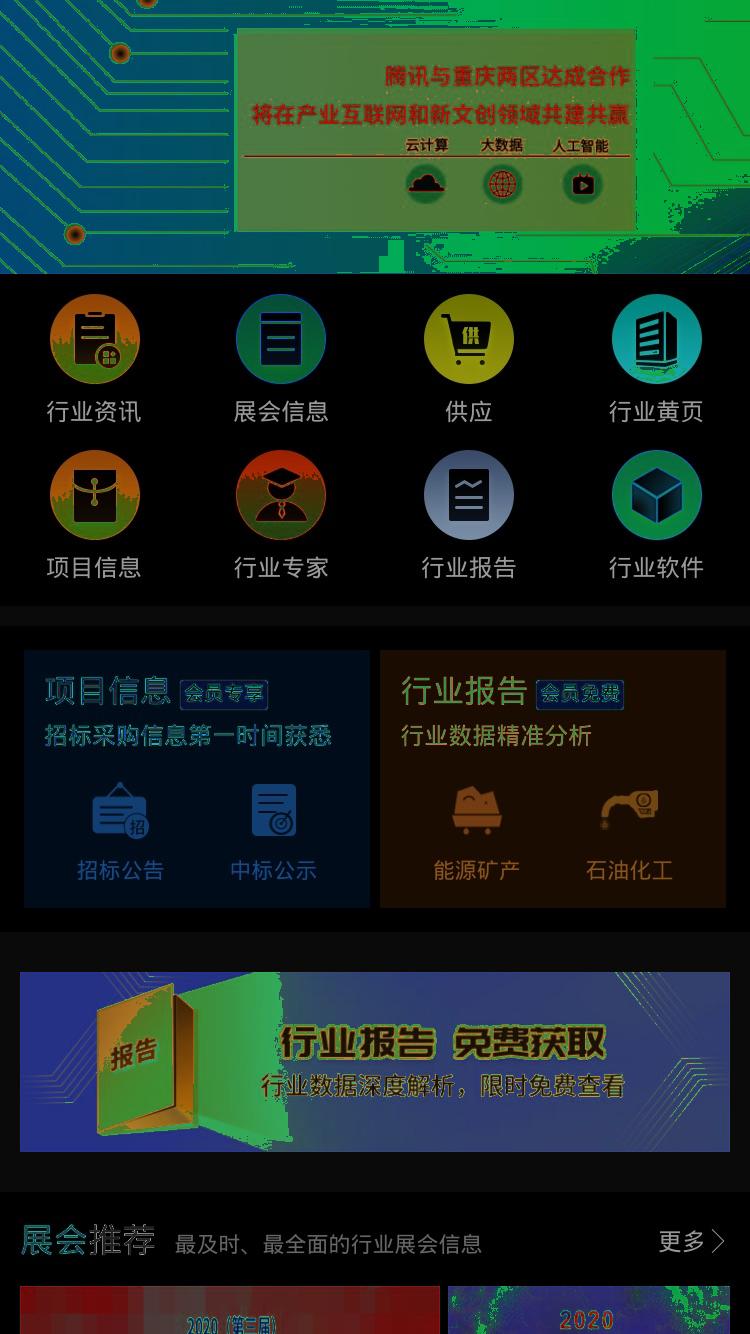Open 能源矿产 energy and minerals reports
750x1334 pixels.
click(476, 832)
